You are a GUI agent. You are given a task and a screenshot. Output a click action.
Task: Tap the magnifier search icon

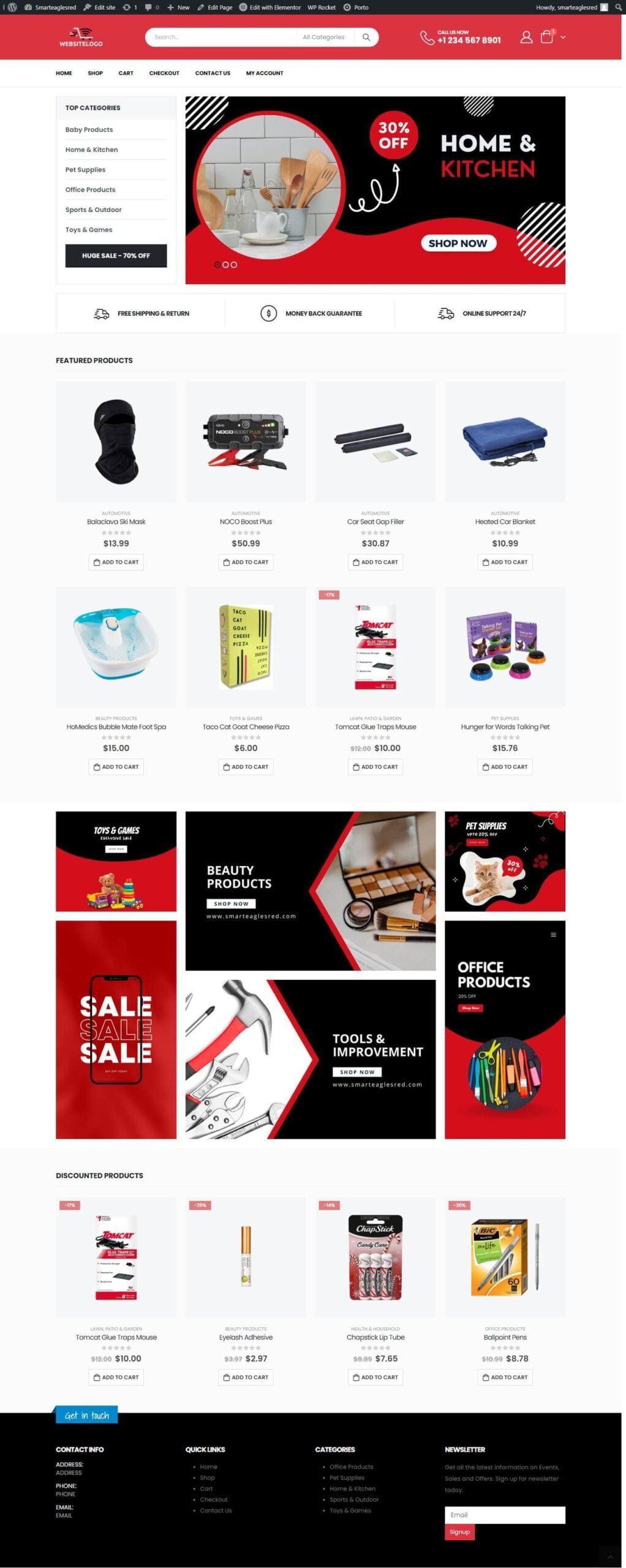pyautogui.click(x=366, y=37)
